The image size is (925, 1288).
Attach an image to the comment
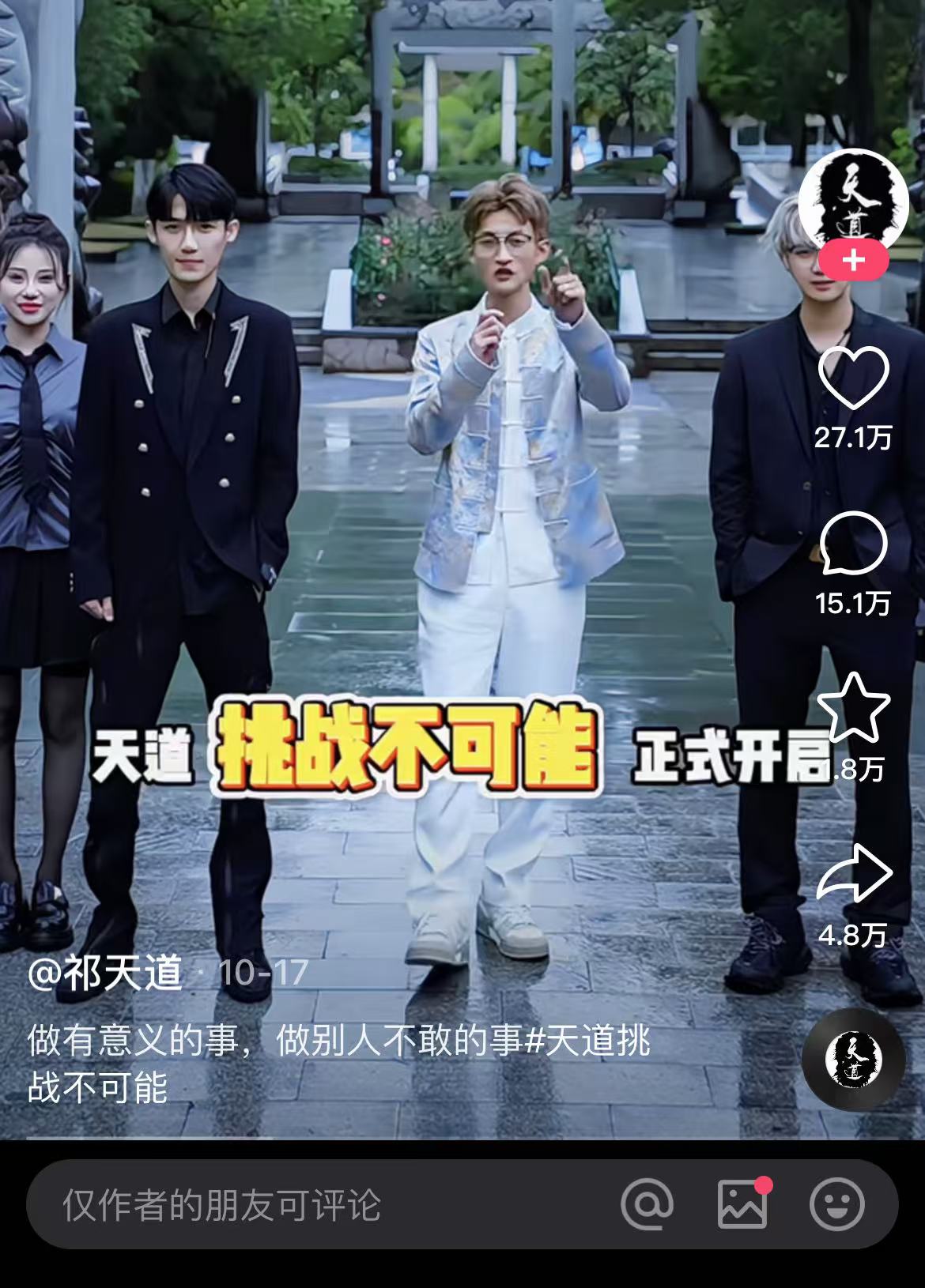[742, 1205]
